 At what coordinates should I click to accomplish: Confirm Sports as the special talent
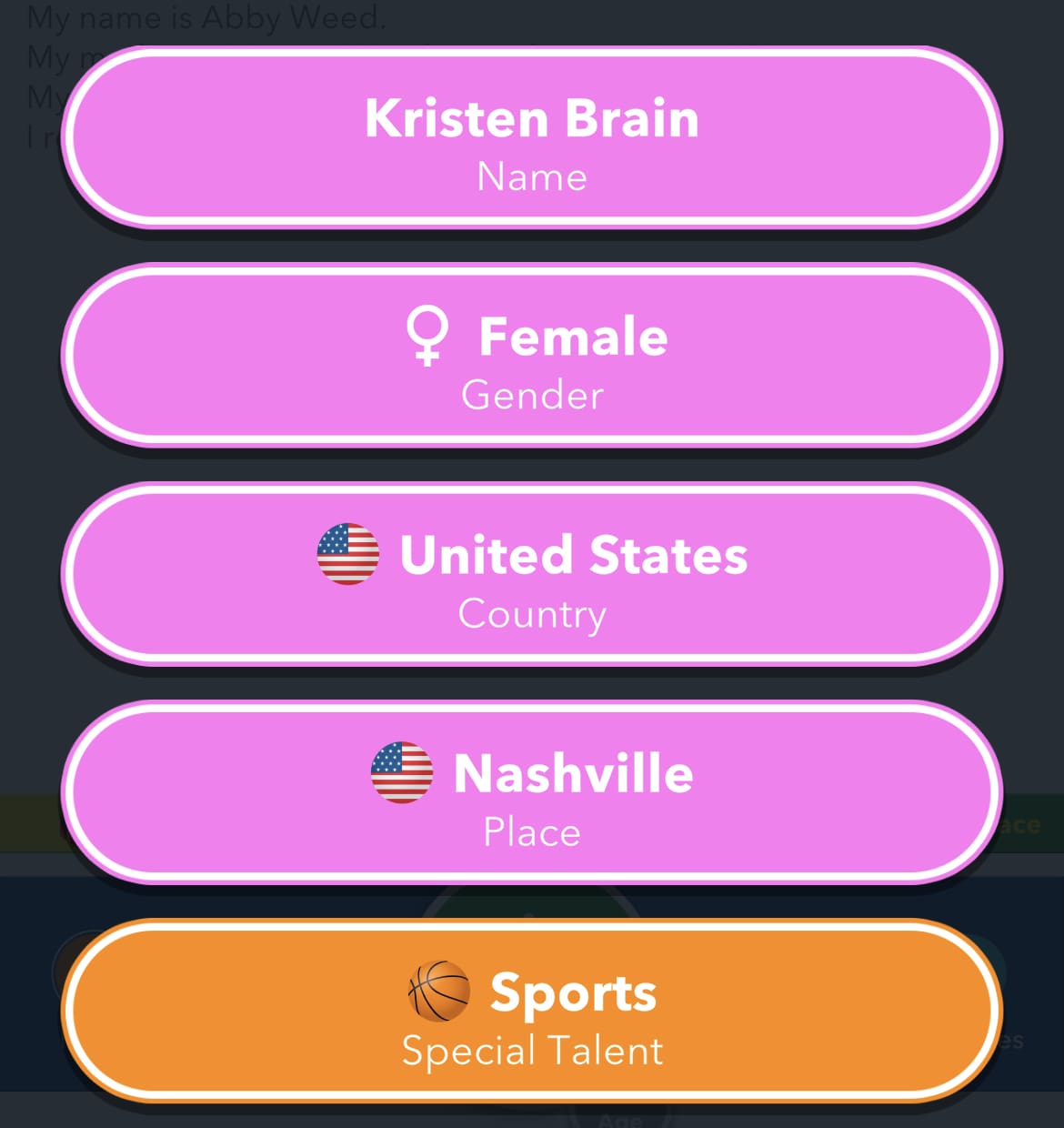[x=532, y=1012]
